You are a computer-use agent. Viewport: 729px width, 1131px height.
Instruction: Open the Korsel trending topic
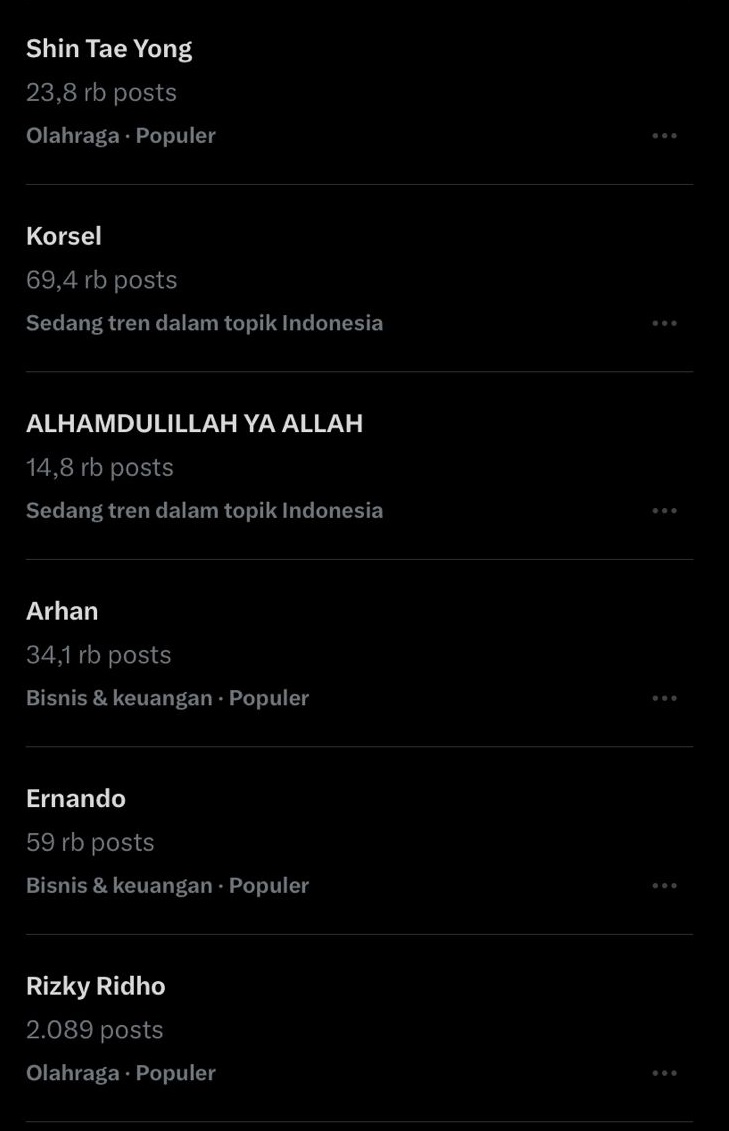tap(64, 237)
